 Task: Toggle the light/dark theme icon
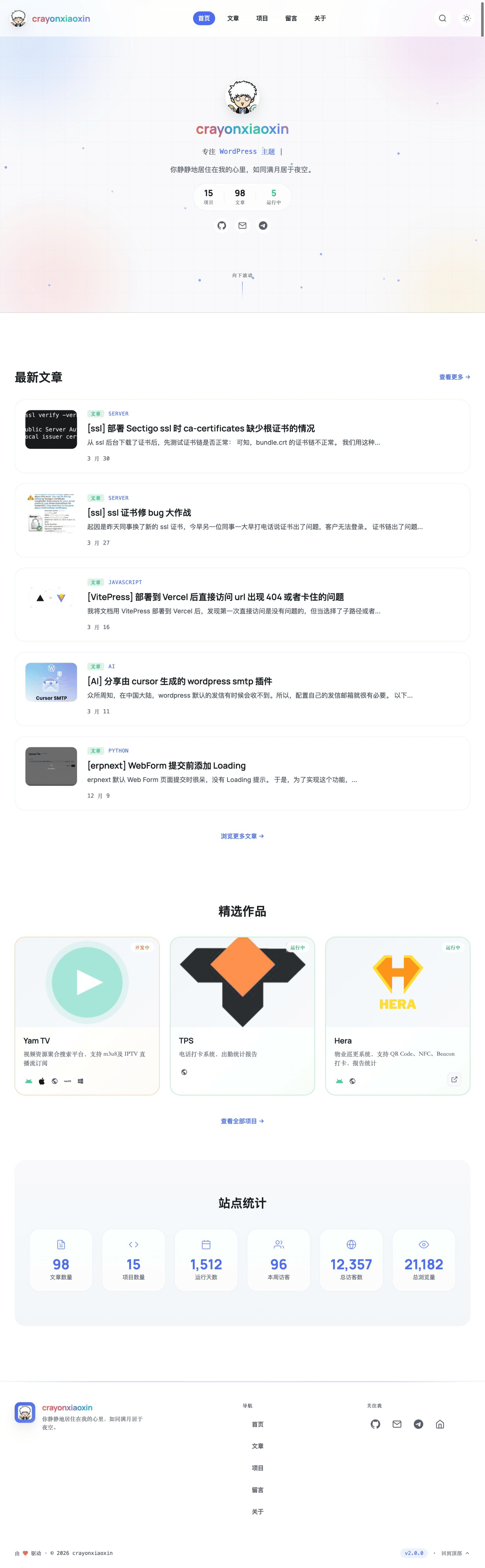[x=466, y=18]
